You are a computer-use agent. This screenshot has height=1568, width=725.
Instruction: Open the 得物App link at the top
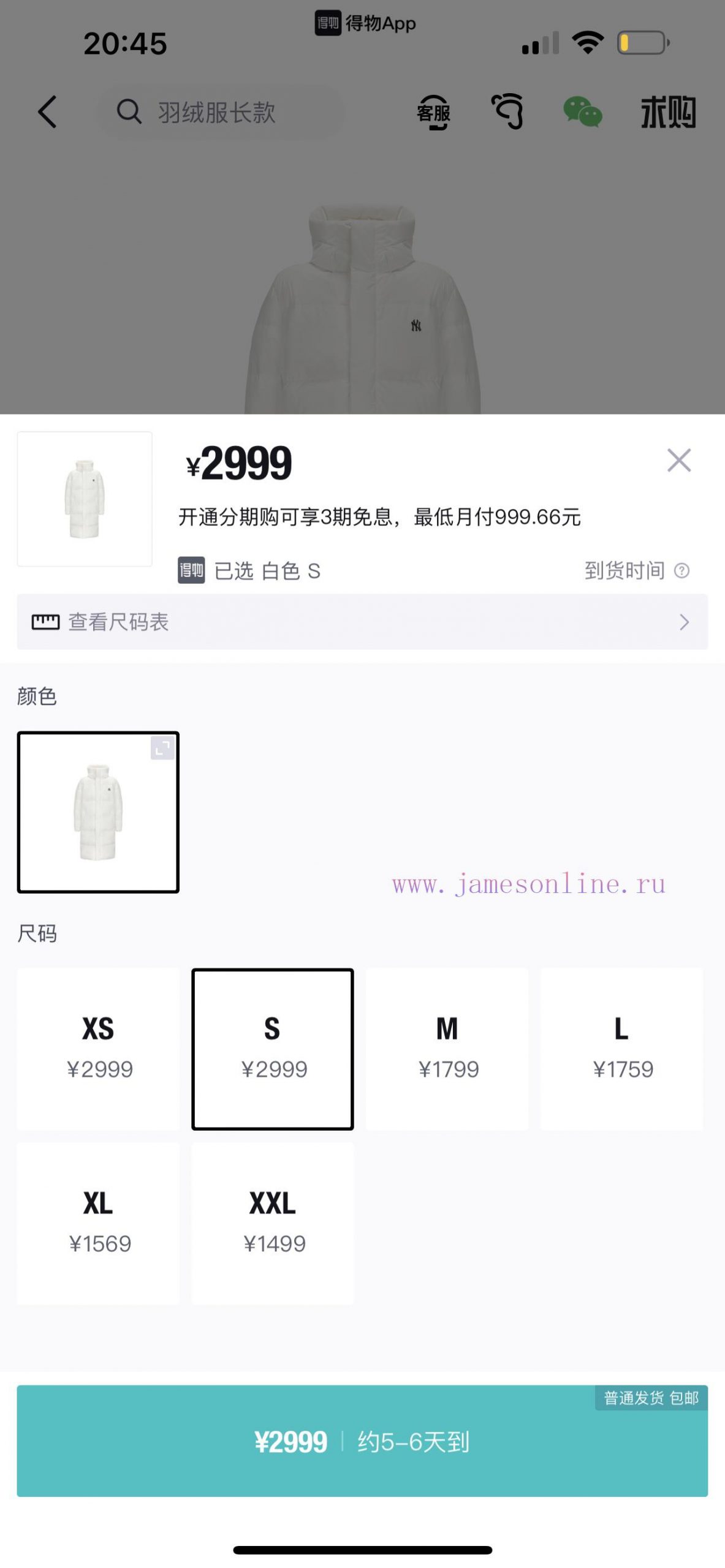tap(365, 23)
